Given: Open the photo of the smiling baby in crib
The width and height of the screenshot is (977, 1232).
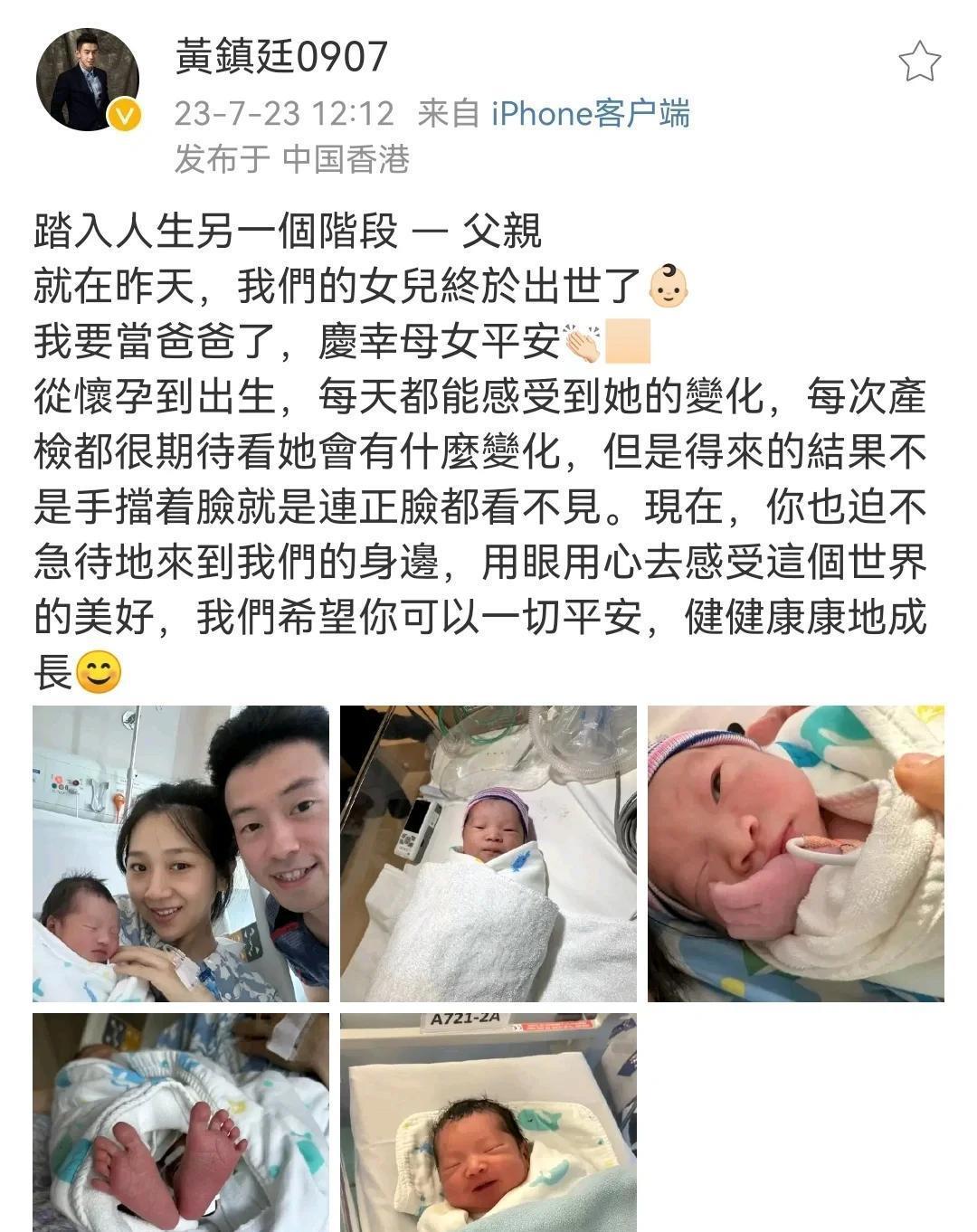Looking at the screenshot, I should (488, 1122).
